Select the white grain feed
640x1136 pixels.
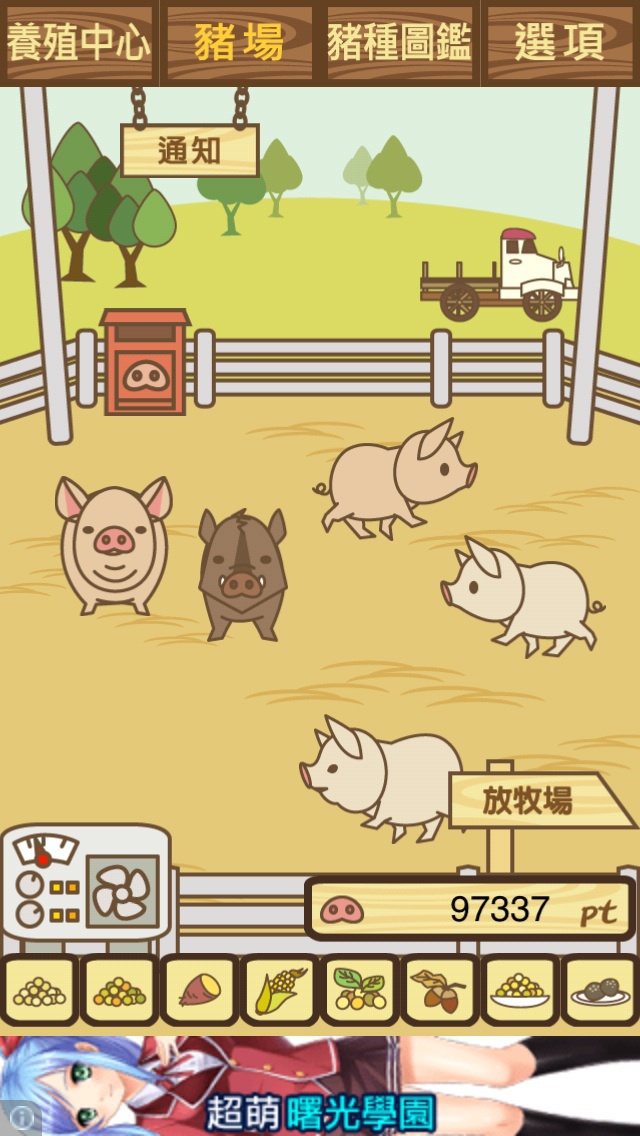39,990
